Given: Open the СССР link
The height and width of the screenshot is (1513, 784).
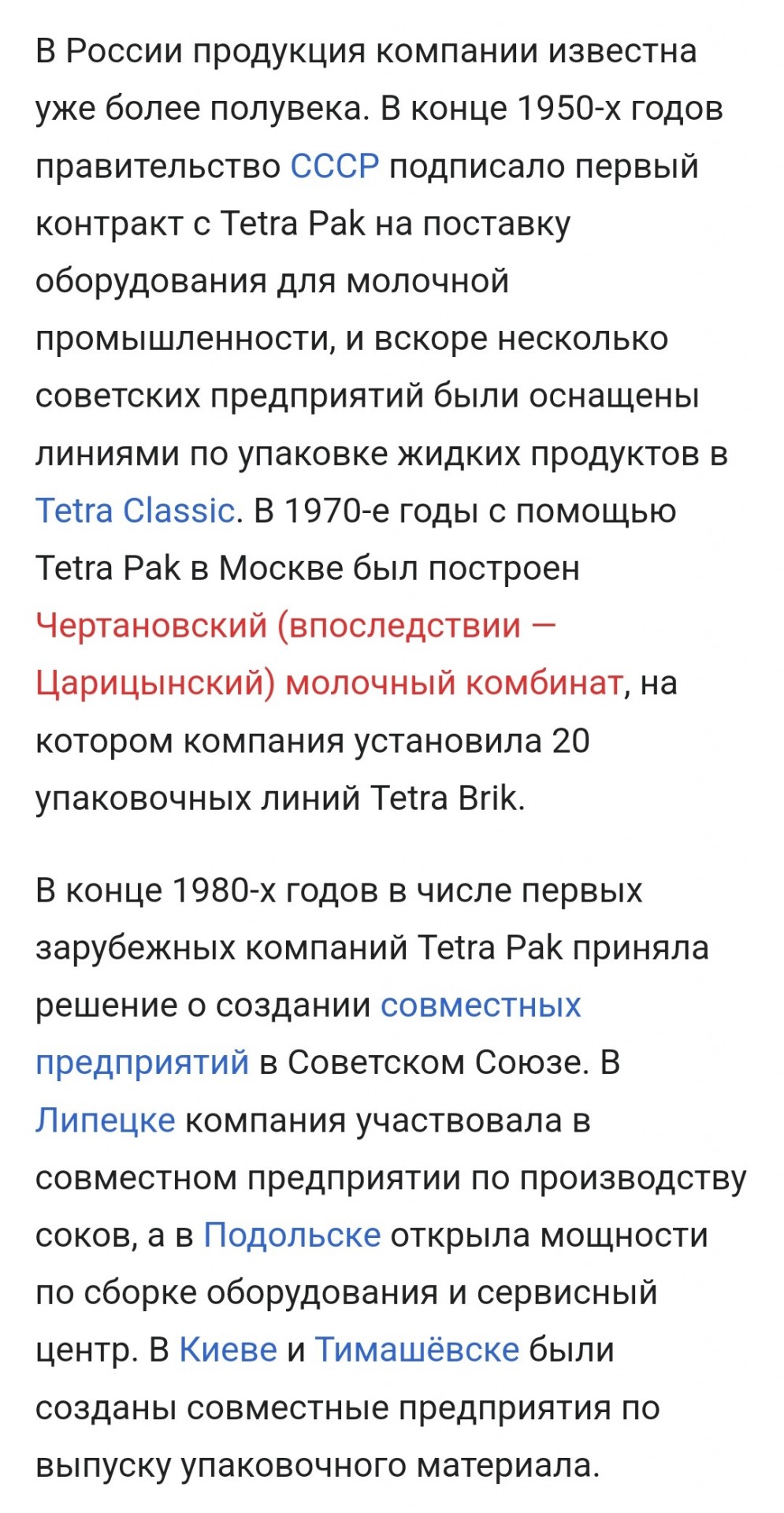Looking at the screenshot, I should point(334,166).
